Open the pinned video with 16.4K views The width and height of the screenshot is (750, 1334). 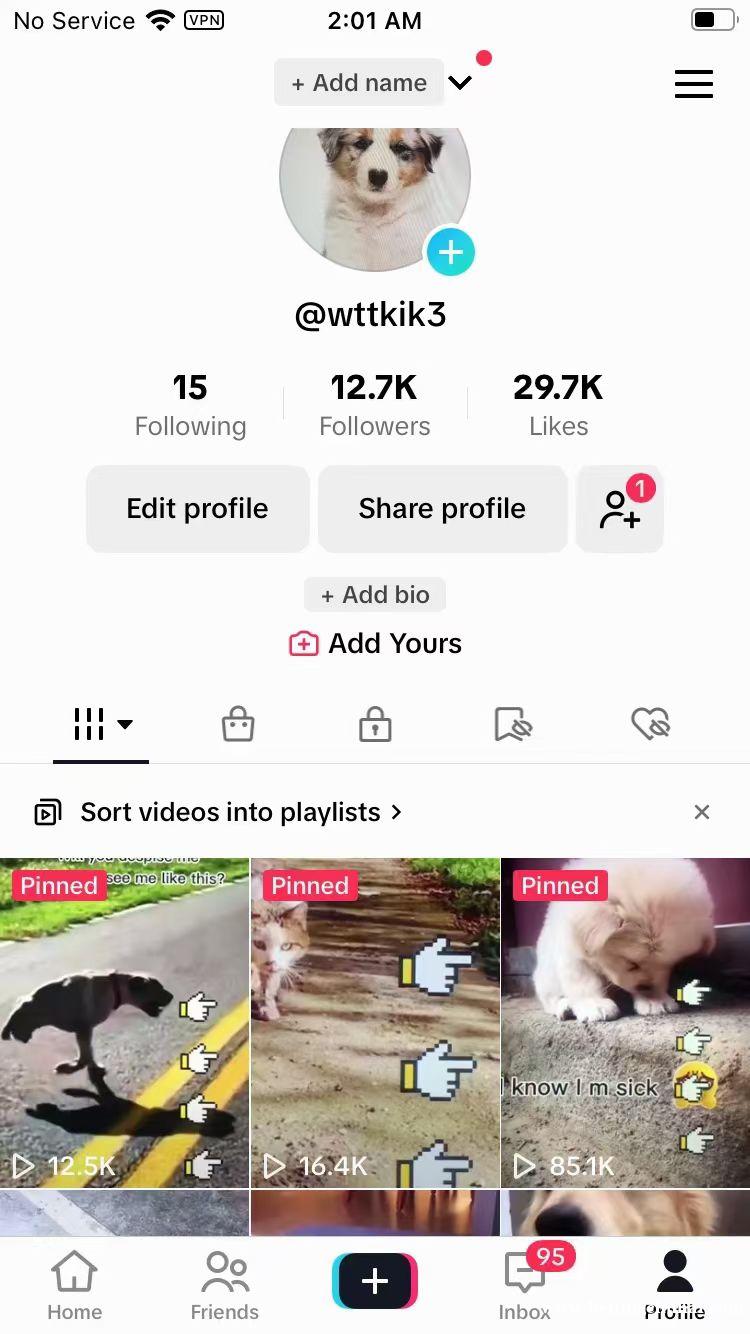pyautogui.click(x=375, y=1022)
